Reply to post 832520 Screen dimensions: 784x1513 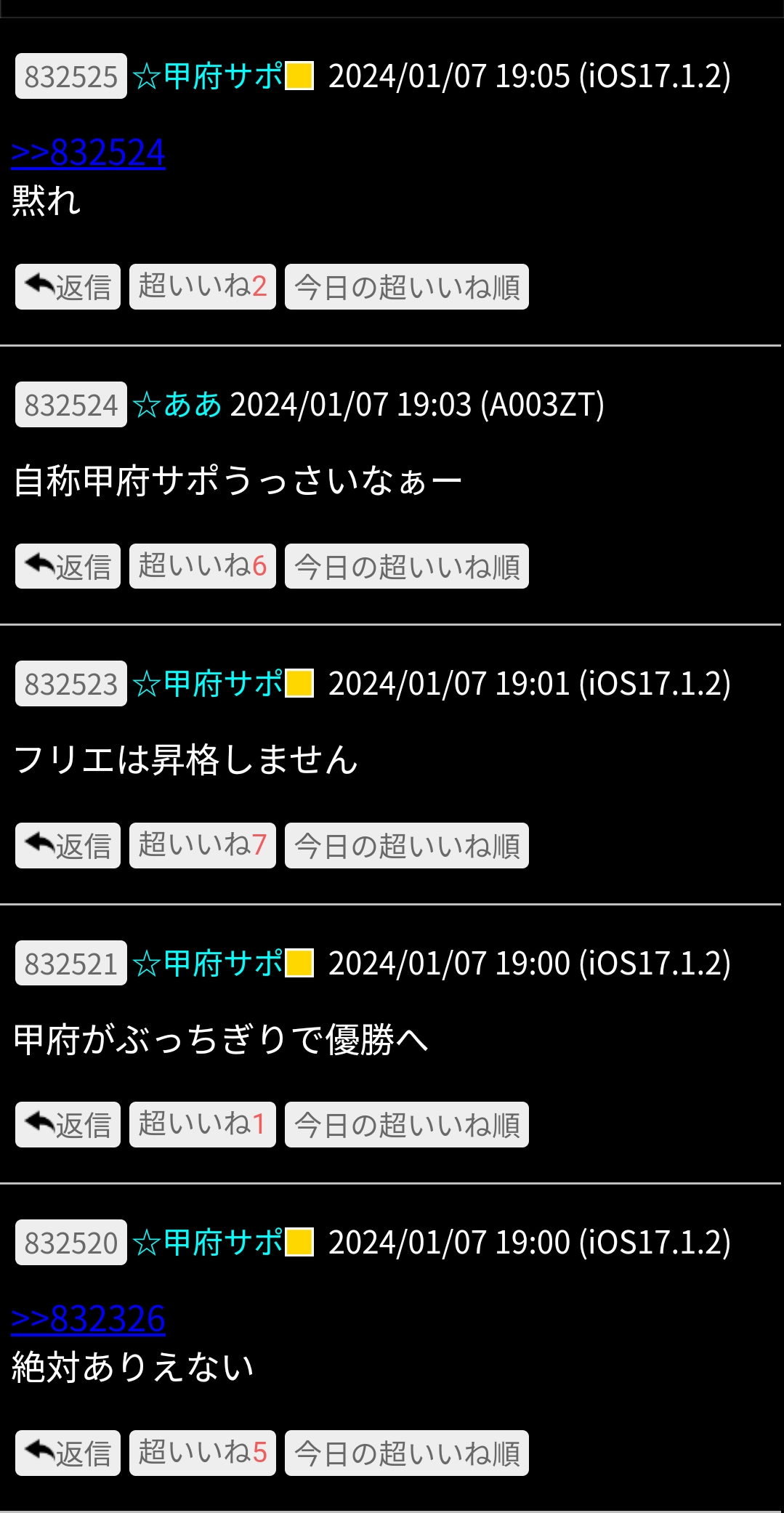[68, 1453]
